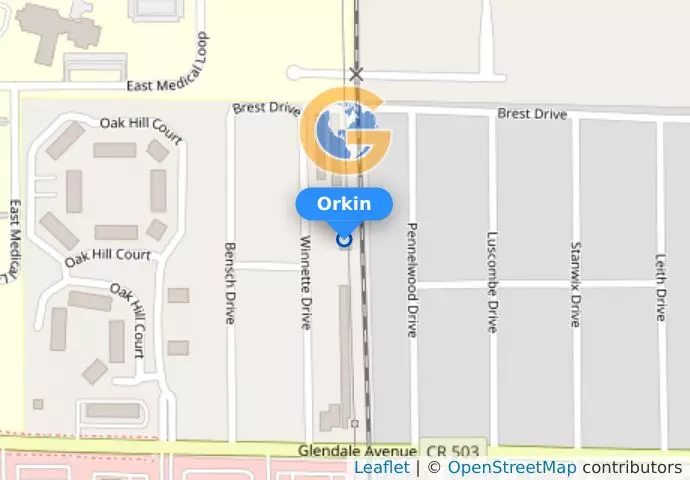Image resolution: width=690 pixels, height=480 pixels.
Task: Tap the Orkin location marker
Action: pos(344,239)
